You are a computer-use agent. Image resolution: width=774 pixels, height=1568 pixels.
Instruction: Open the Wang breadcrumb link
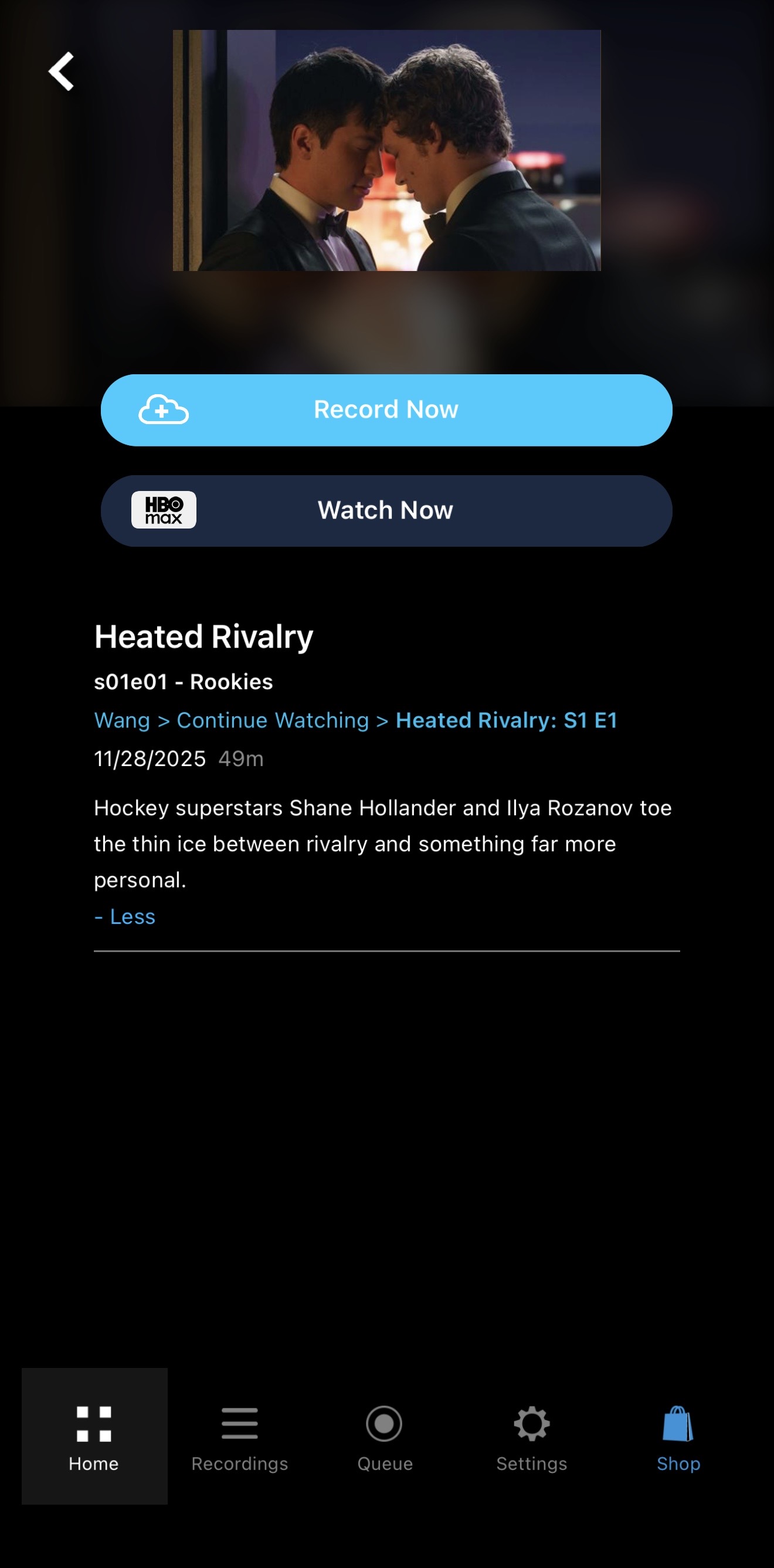pos(122,720)
